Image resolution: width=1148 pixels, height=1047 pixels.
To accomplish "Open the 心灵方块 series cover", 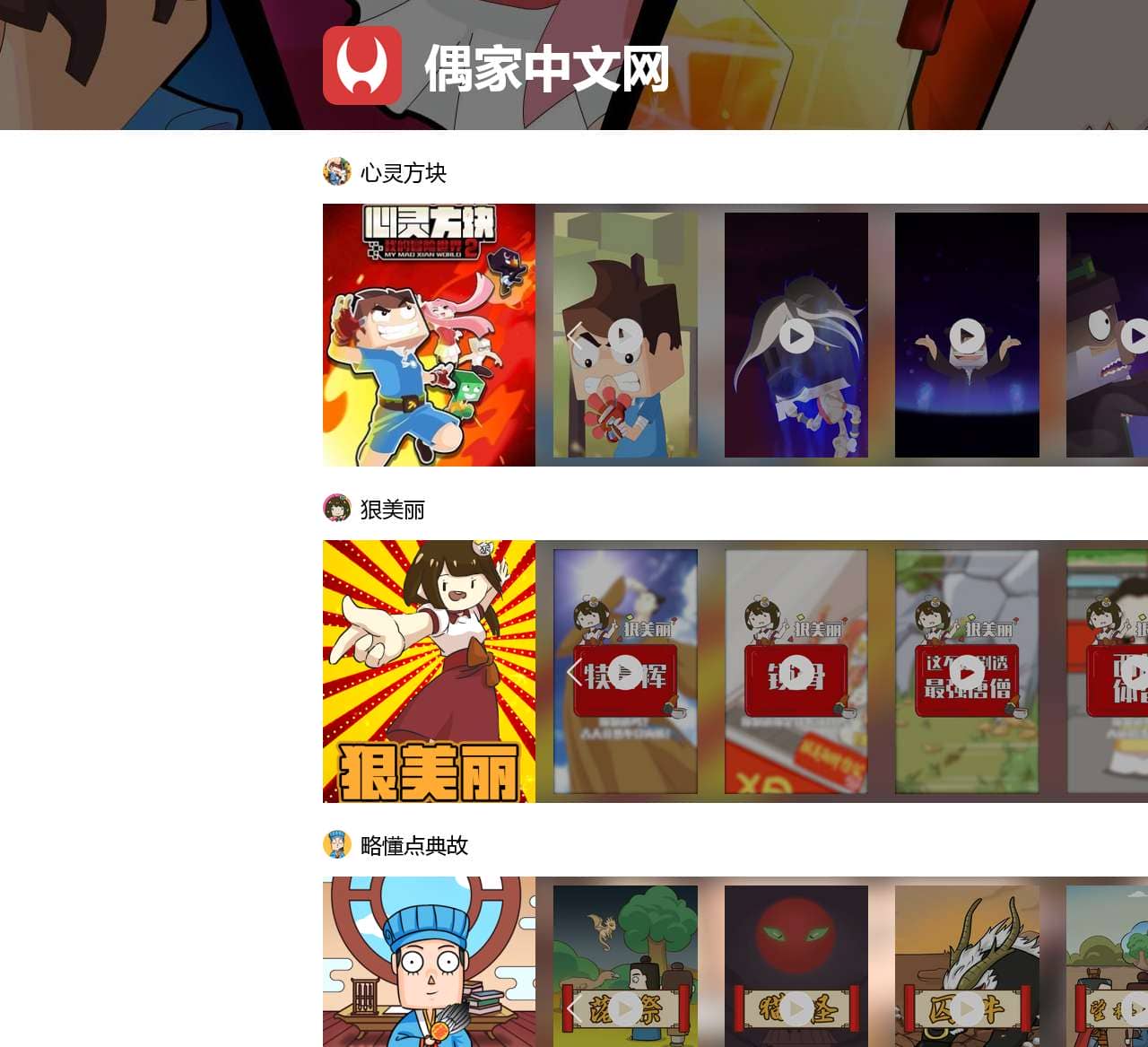I will pos(429,335).
